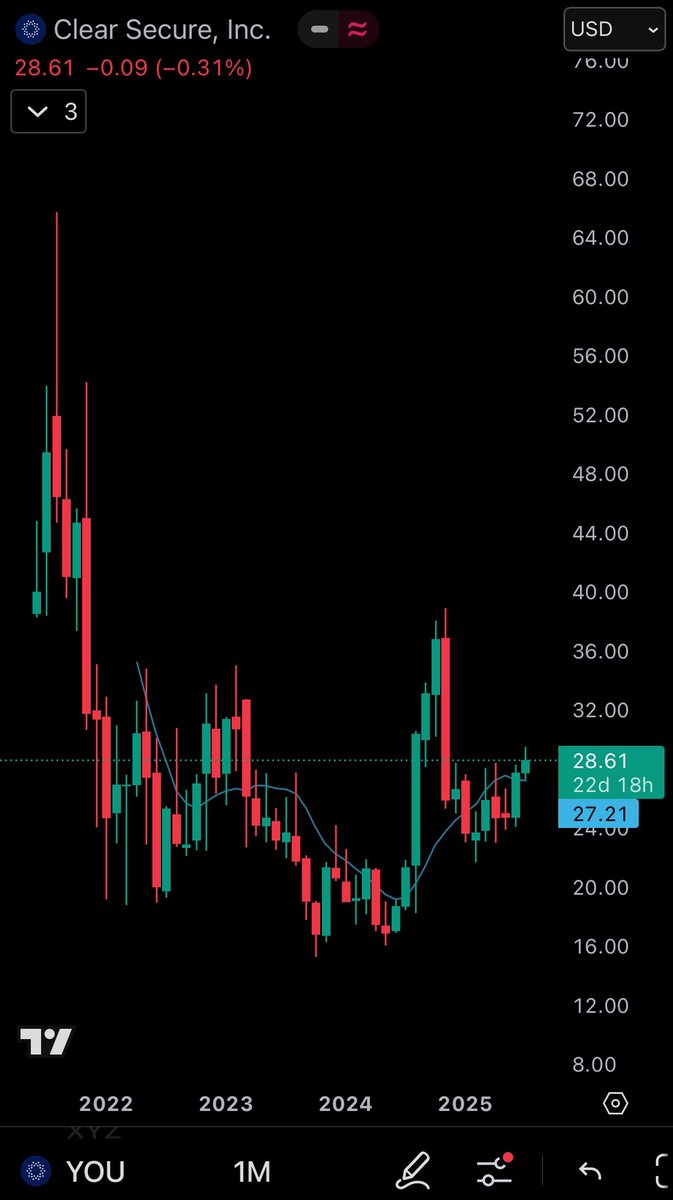Tap the pink delayed-data indicator icon
This screenshot has height=1200, width=673.
click(356, 30)
